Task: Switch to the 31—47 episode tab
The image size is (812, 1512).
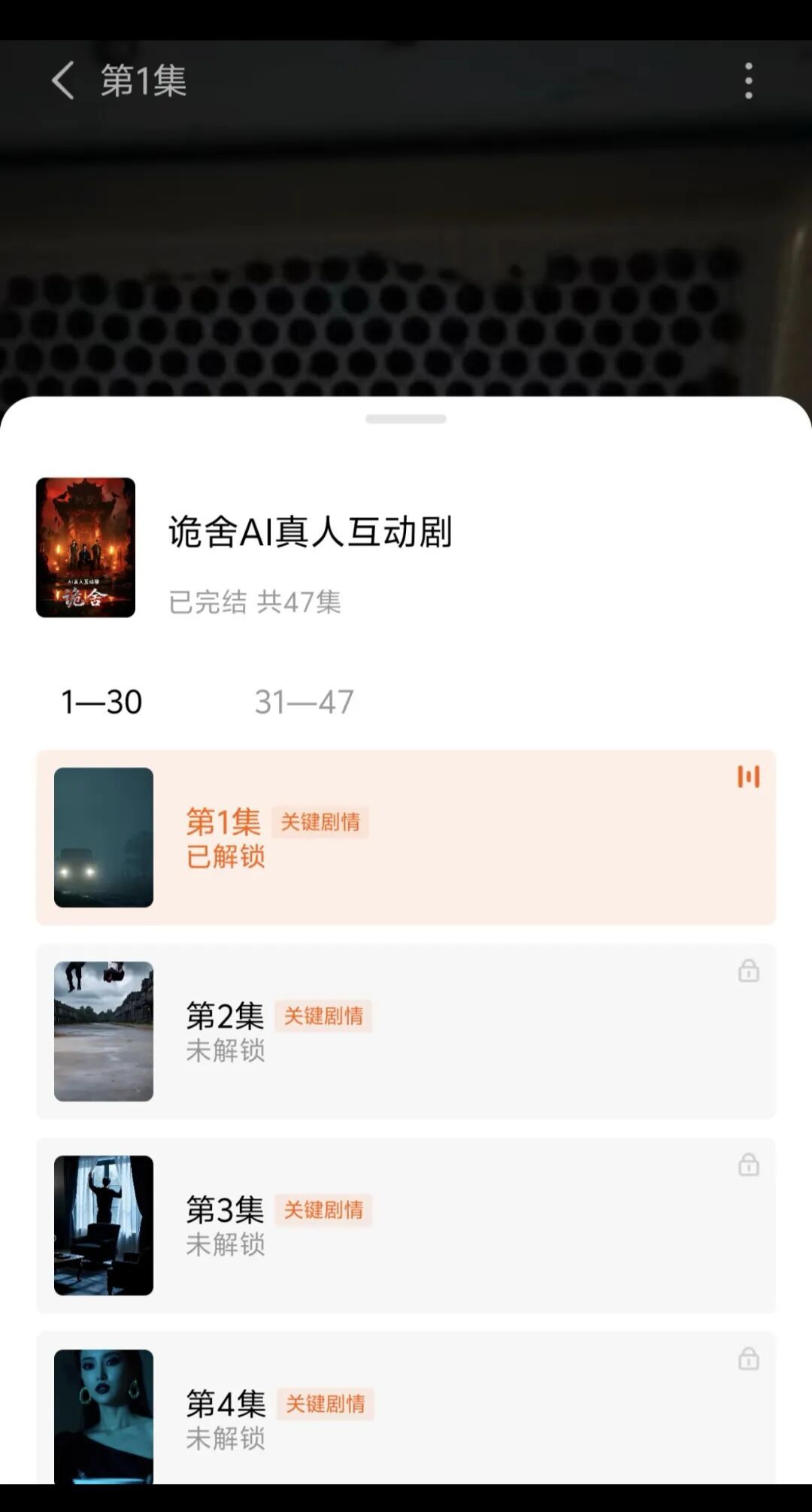Action: [304, 703]
